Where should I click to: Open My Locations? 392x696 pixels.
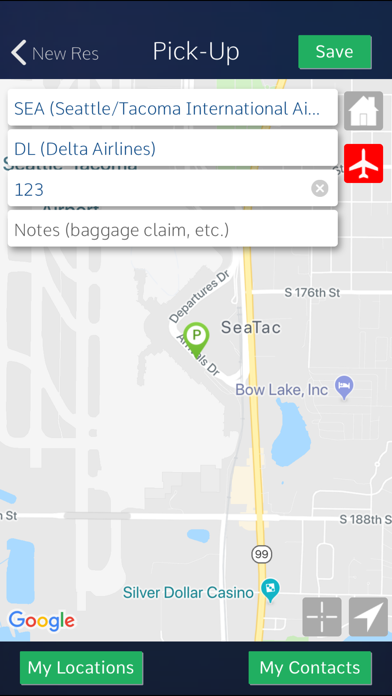[x=81, y=668]
